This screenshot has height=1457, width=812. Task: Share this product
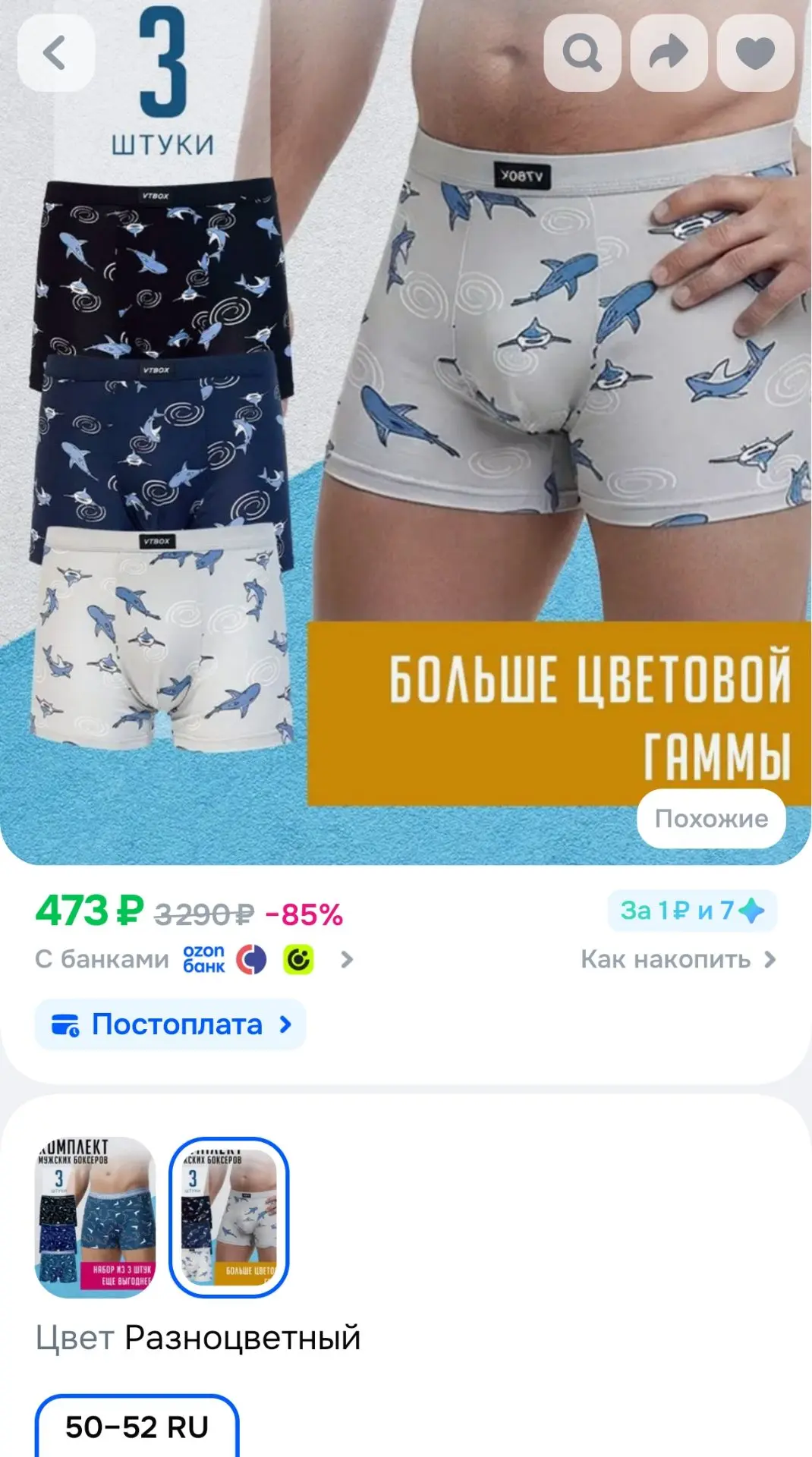[669, 53]
